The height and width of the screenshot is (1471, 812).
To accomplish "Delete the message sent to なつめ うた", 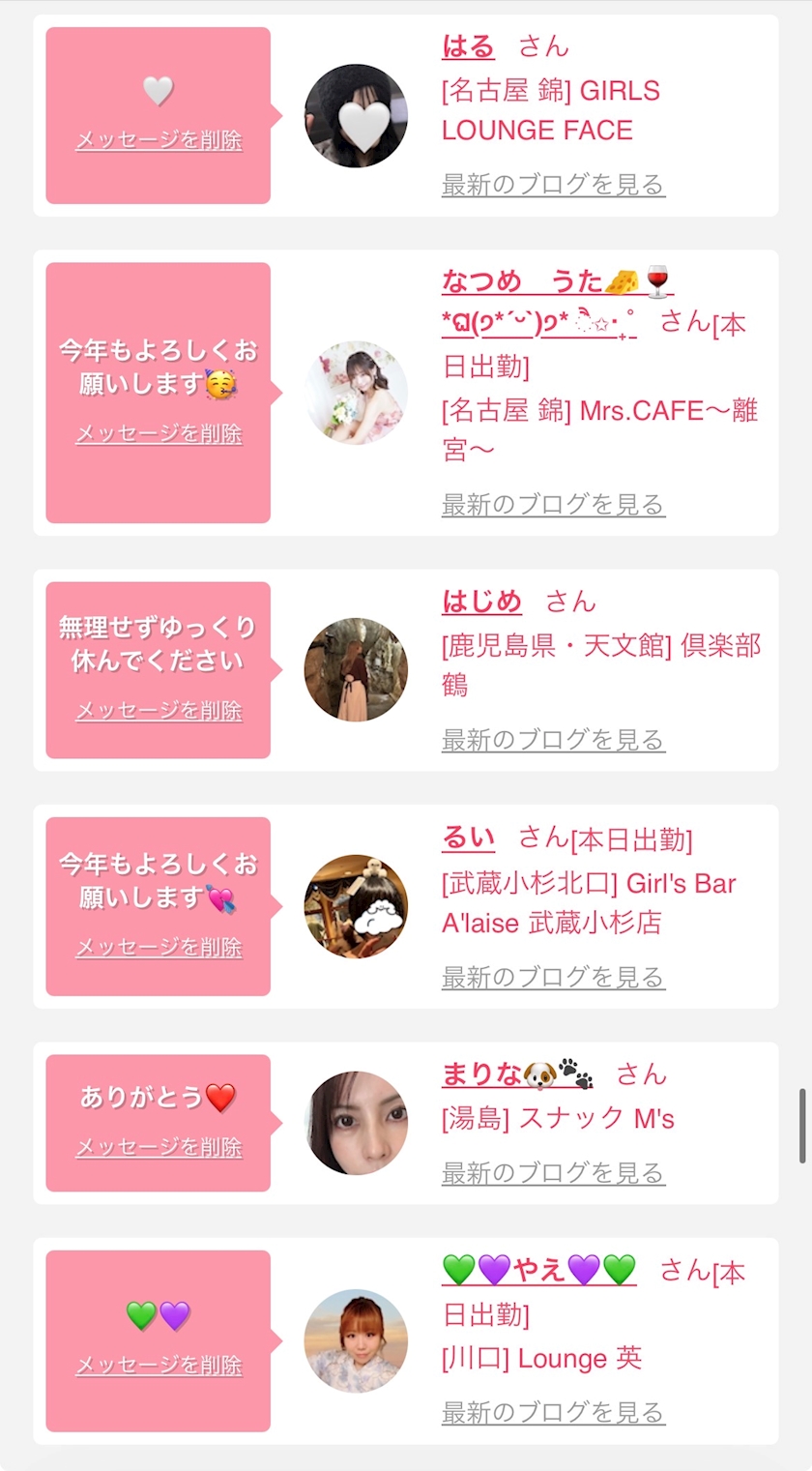I will click(x=159, y=434).
